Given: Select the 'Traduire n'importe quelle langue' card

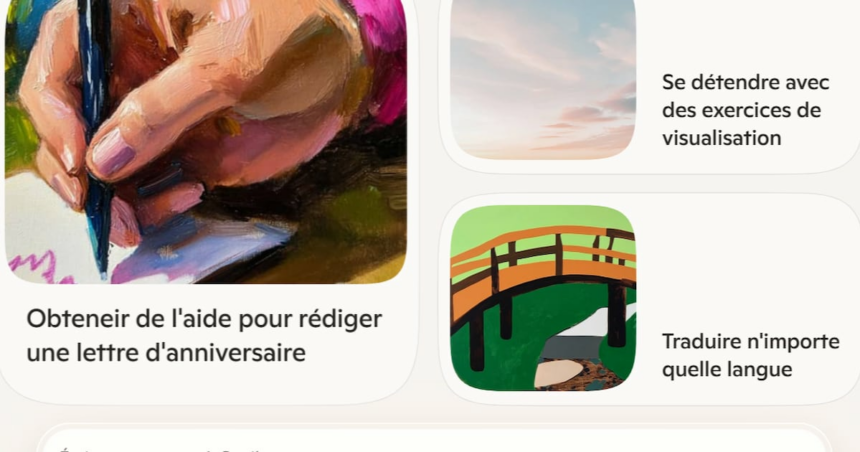Looking at the screenshot, I should [x=750, y=355].
